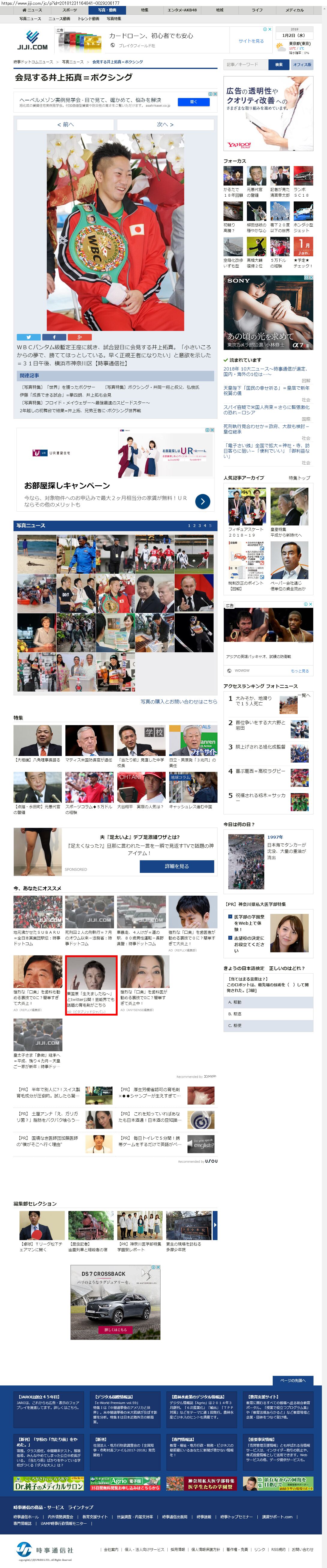The height and width of the screenshot is (1568, 327).
Task: Choose quiz answer A. 駆動
Action: pos(268,1002)
